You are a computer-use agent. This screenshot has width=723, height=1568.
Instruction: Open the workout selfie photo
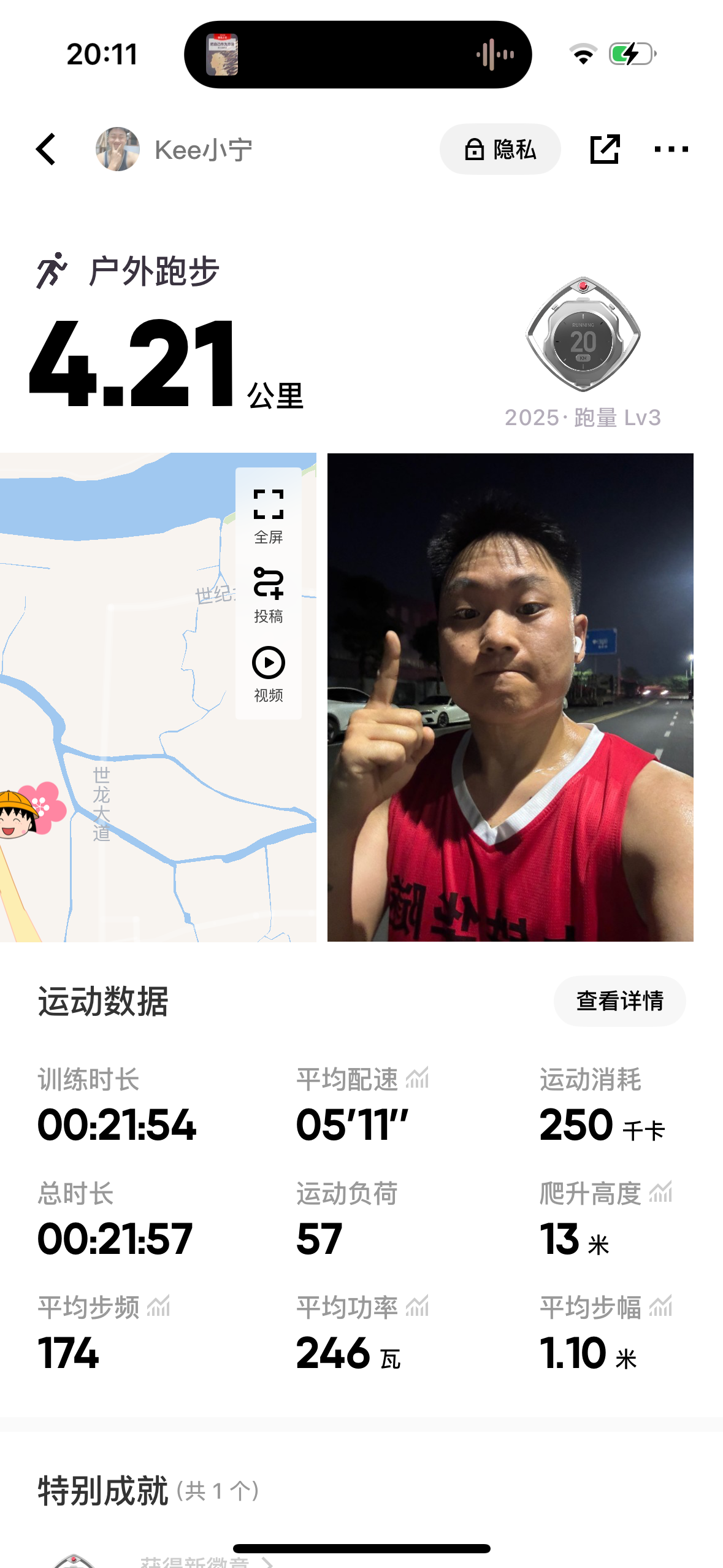(510, 697)
